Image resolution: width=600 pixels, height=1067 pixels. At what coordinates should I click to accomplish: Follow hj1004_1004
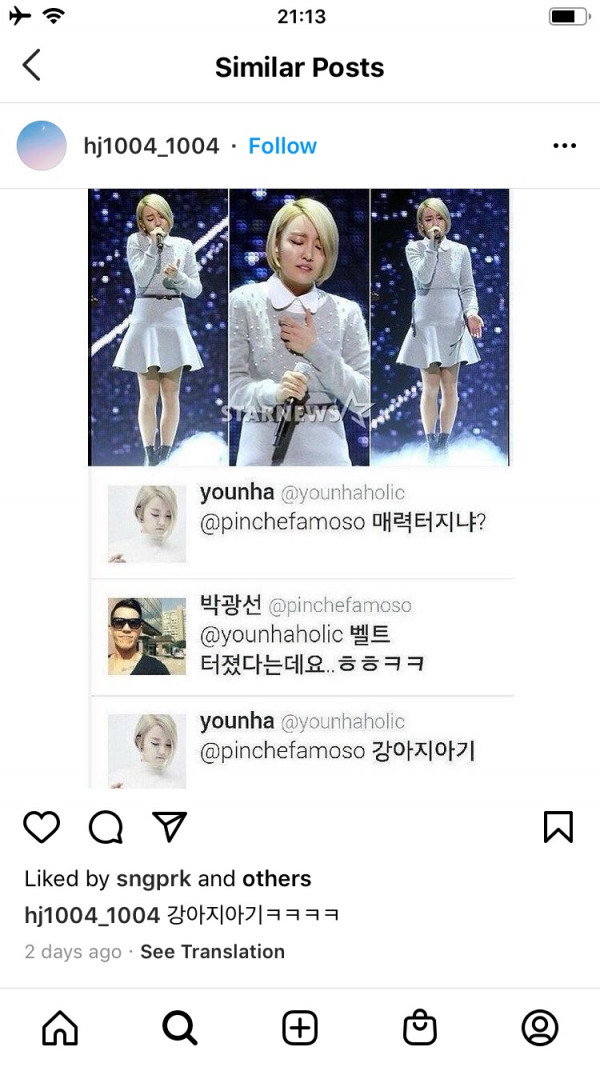pyautogui.click(x=282, y=146)
